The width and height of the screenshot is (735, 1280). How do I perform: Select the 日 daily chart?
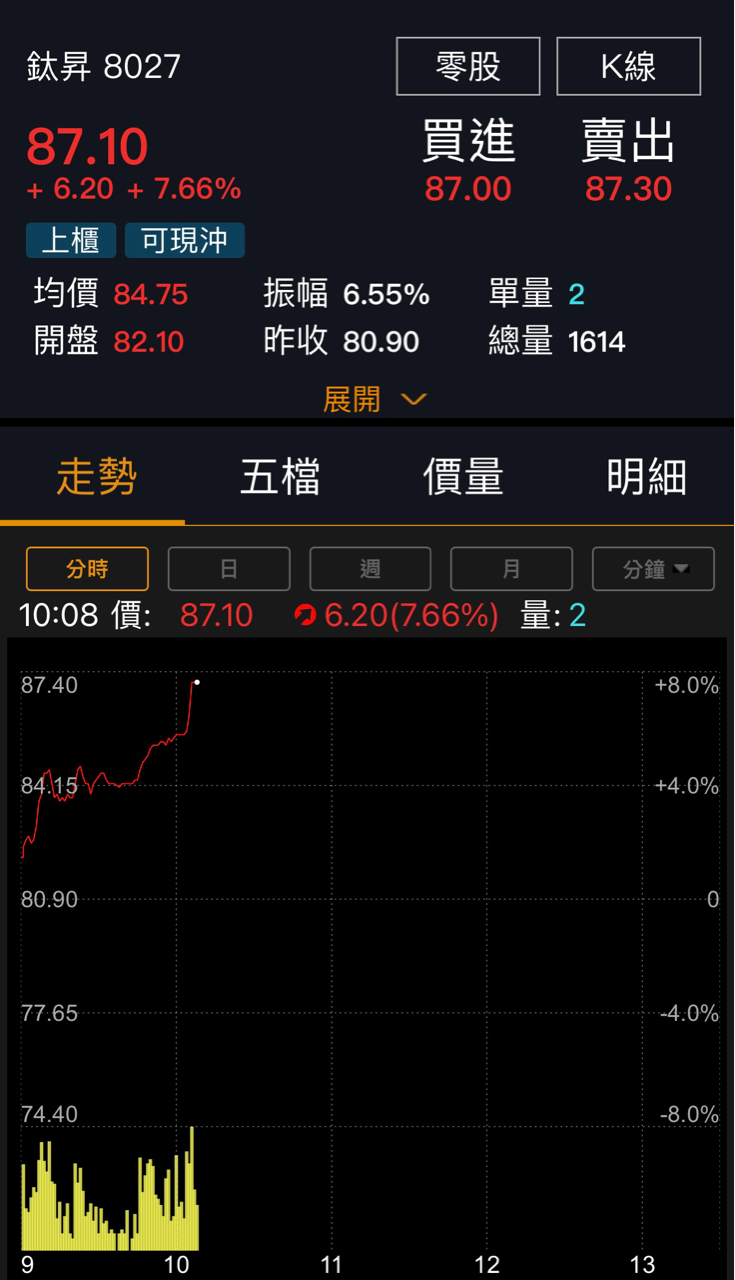[229, 569]
